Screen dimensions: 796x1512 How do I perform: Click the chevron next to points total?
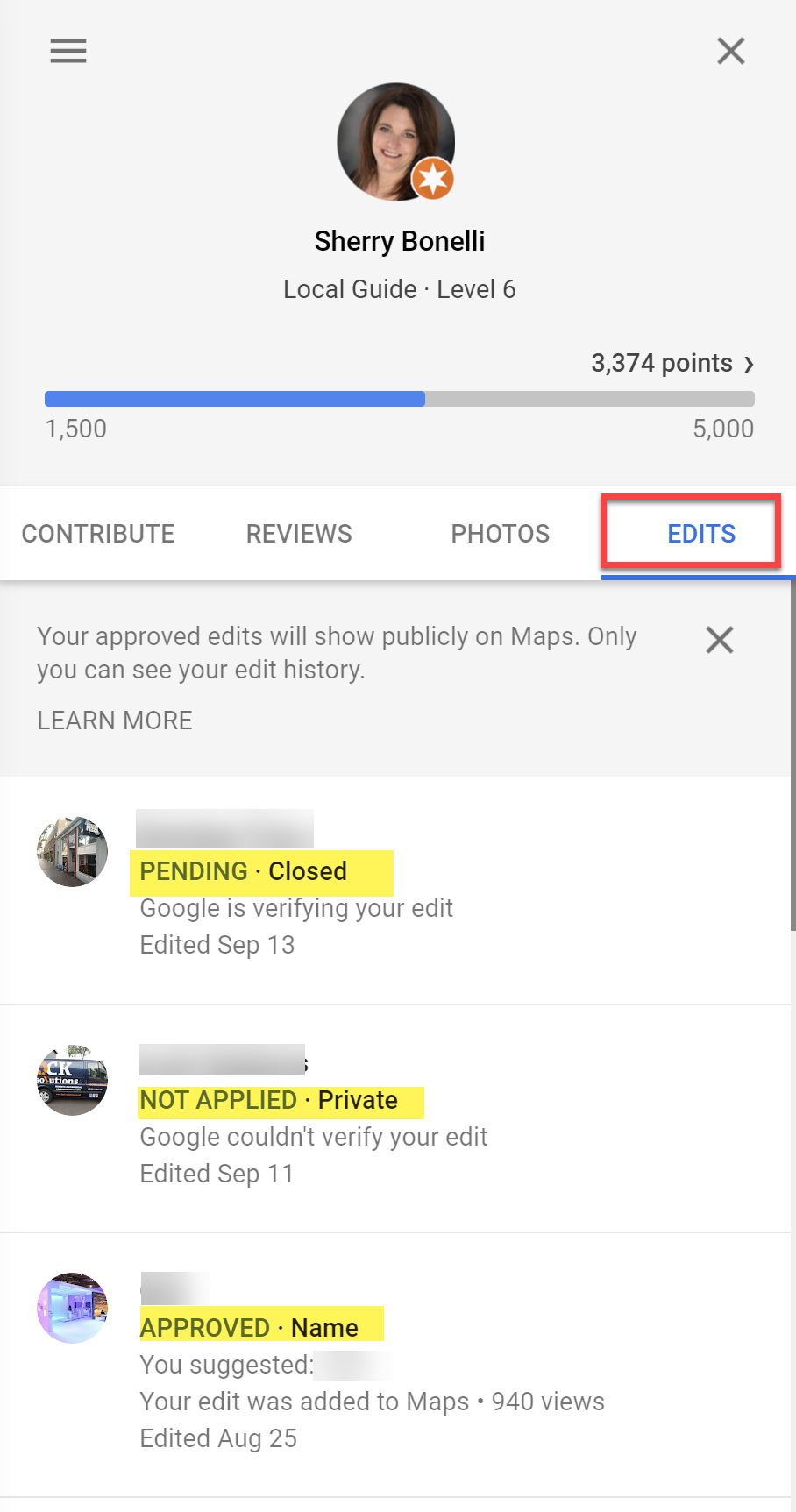click(x=748, y=363)
